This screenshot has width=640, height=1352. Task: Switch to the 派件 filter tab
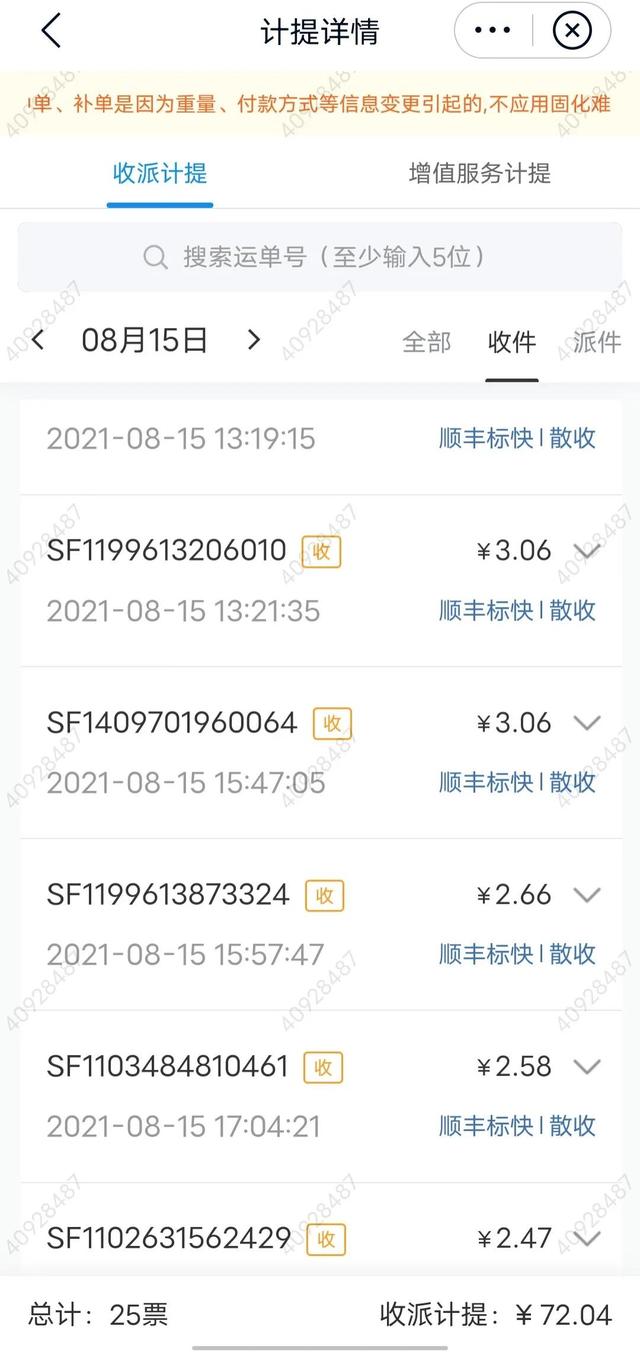click(x=597, y=342)
